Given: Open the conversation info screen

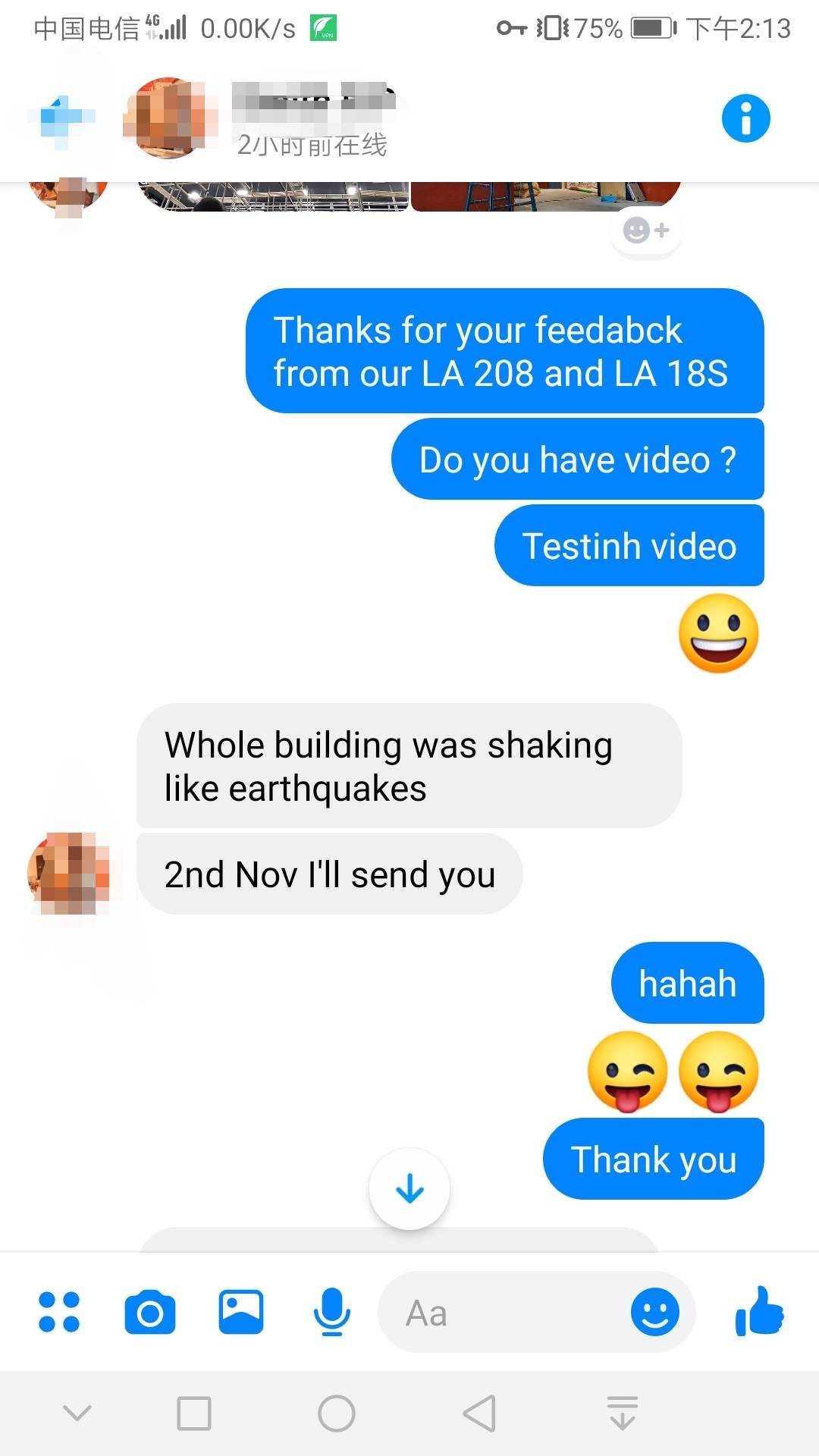Looking at the screenshot, I should pos(746,118).
